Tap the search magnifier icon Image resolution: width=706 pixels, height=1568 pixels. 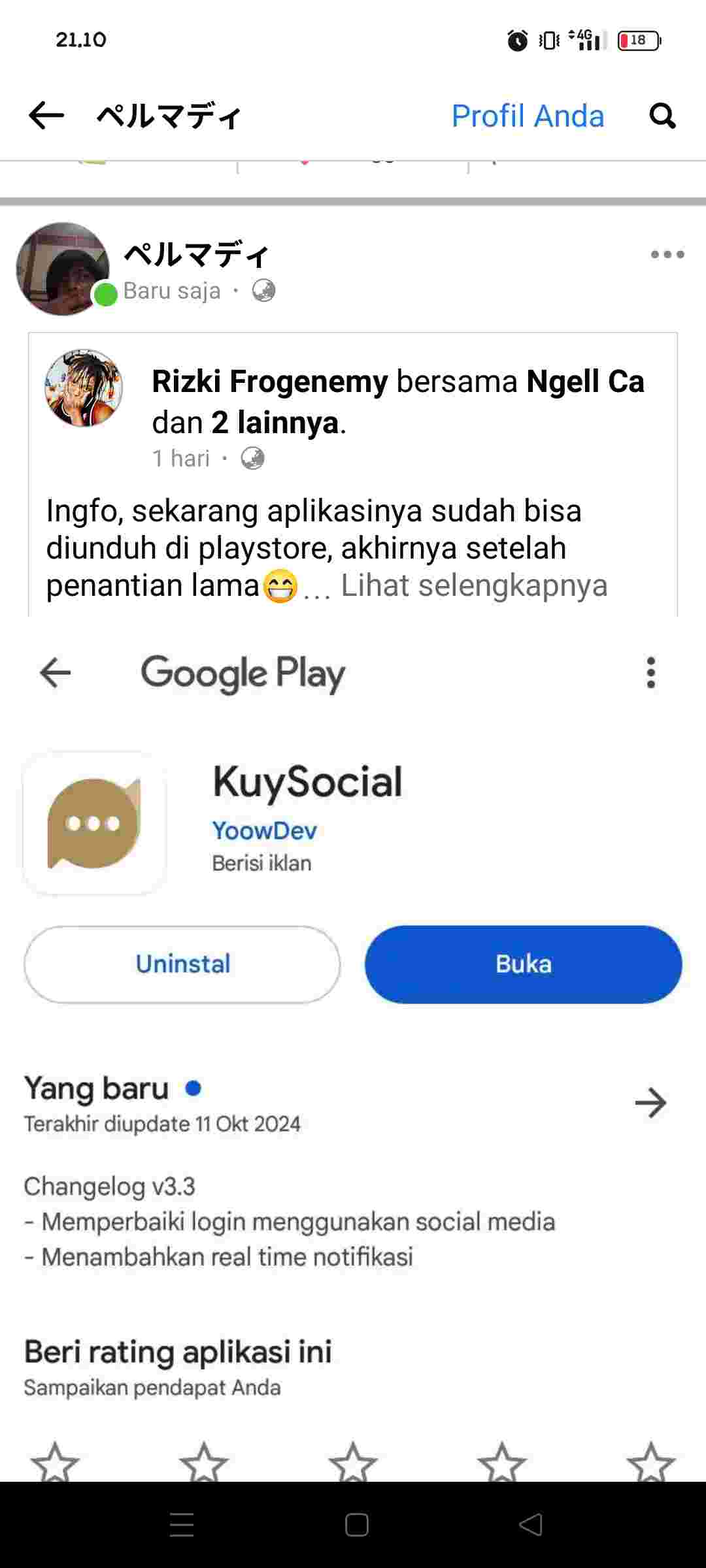tap(662, 116)
